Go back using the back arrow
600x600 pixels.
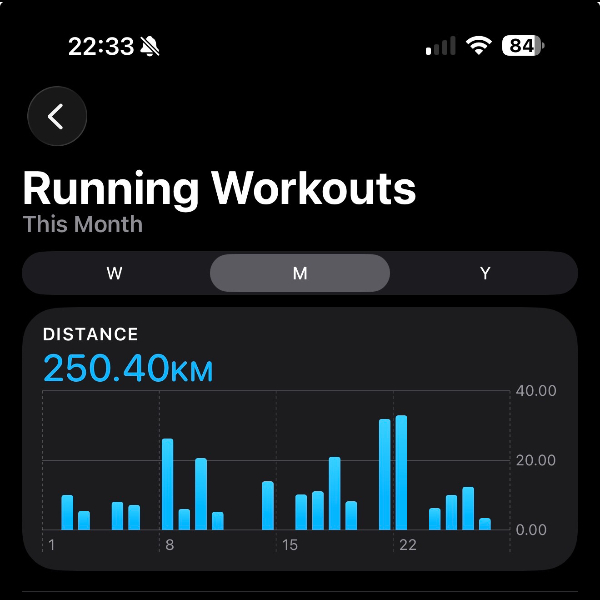click(x=57, y=116)
